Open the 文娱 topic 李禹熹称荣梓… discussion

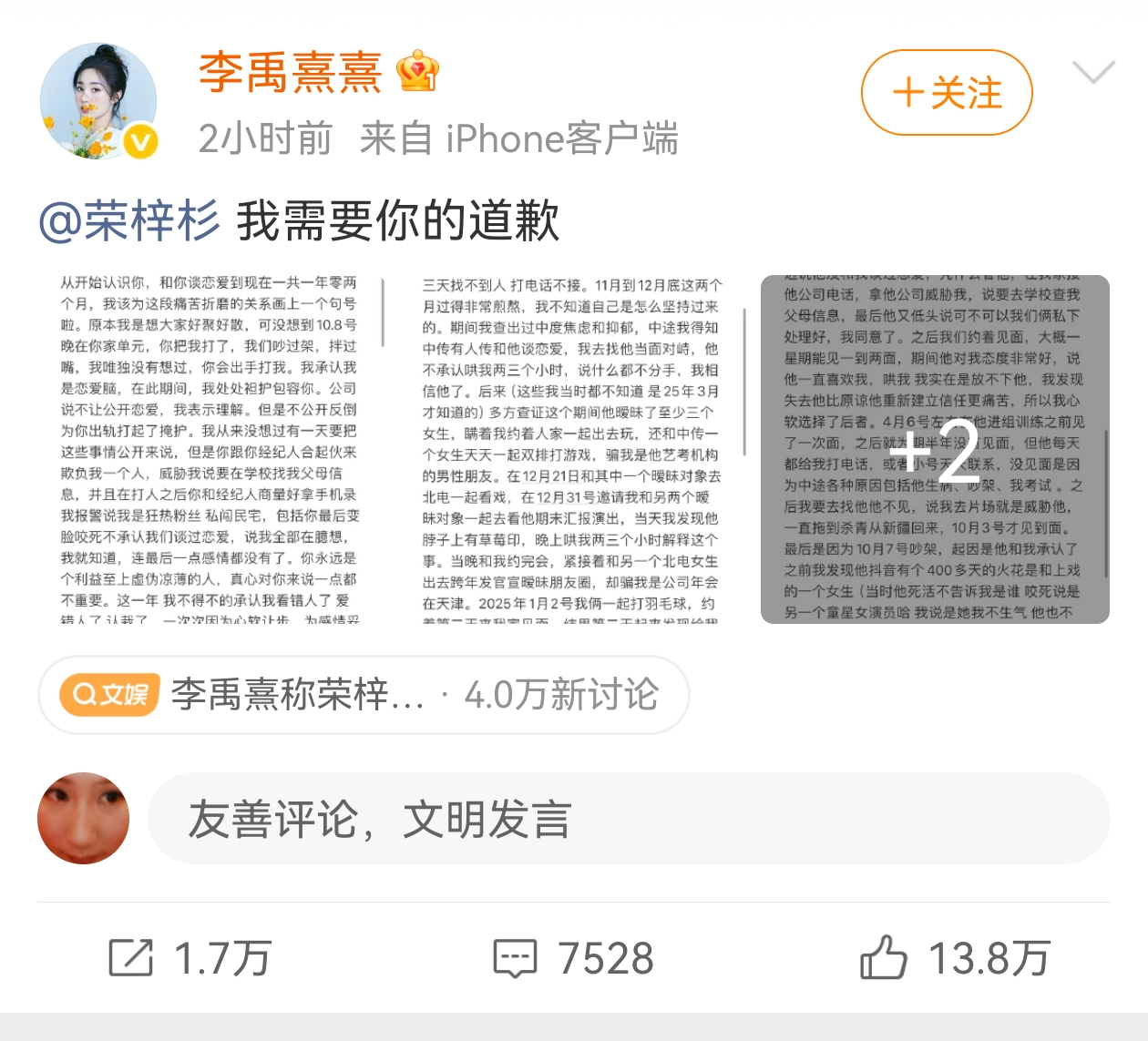(x=363, y=695)
